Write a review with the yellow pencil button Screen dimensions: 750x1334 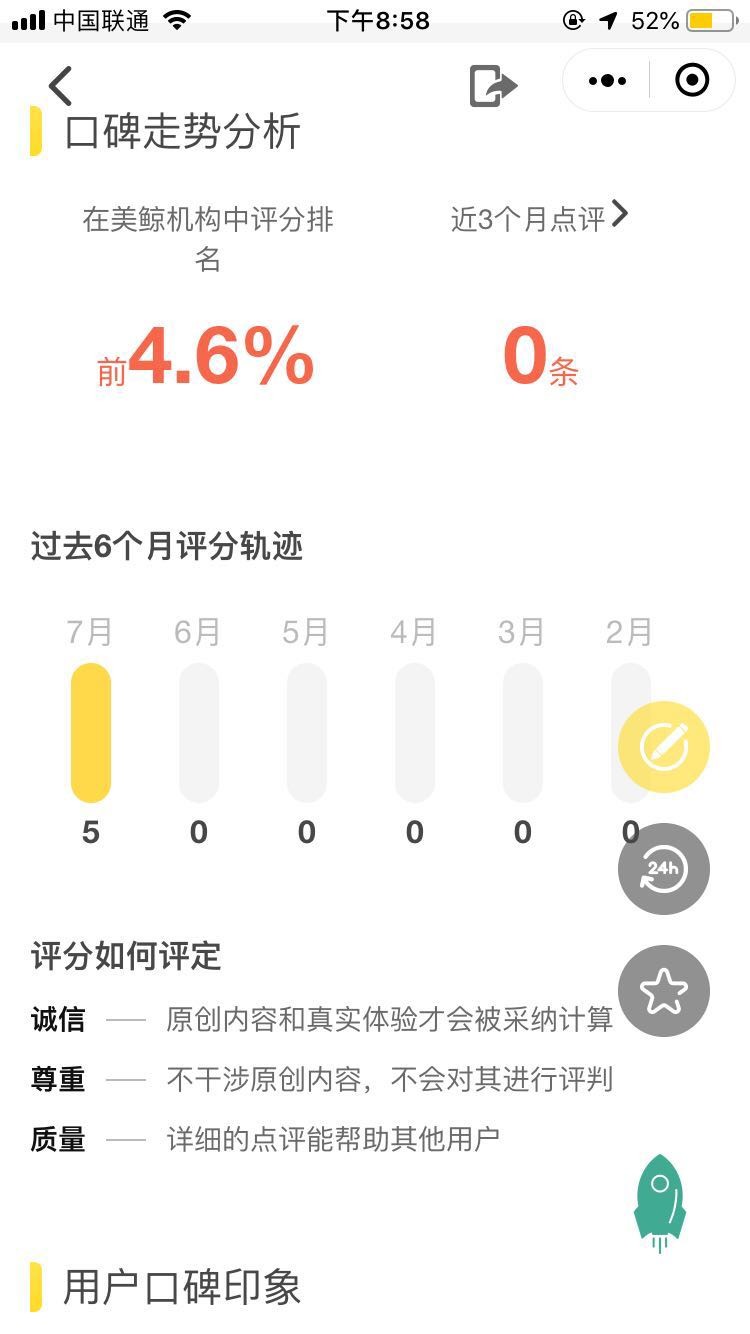pos(664,747)
